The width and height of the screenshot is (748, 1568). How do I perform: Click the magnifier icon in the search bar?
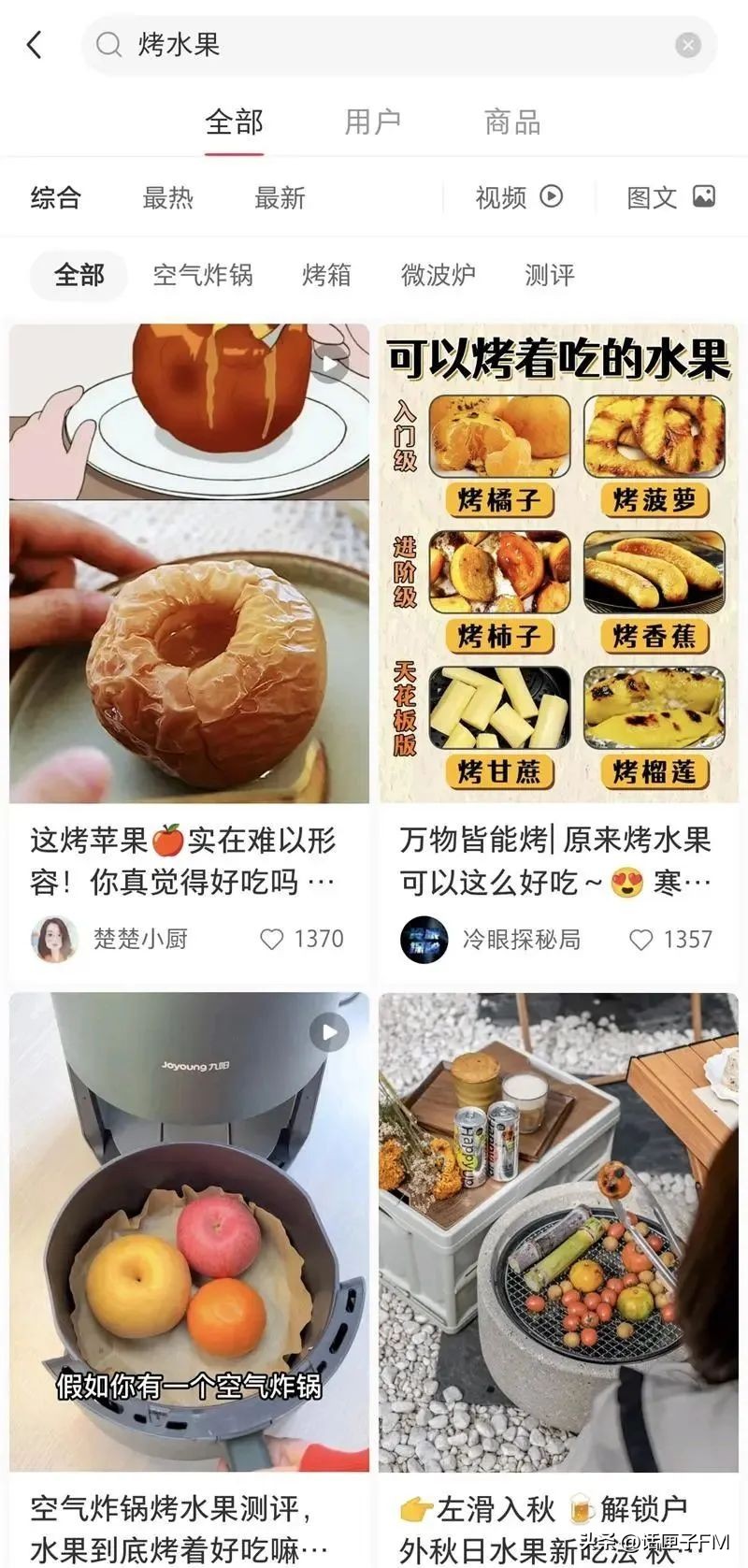(x=109, y=44)
